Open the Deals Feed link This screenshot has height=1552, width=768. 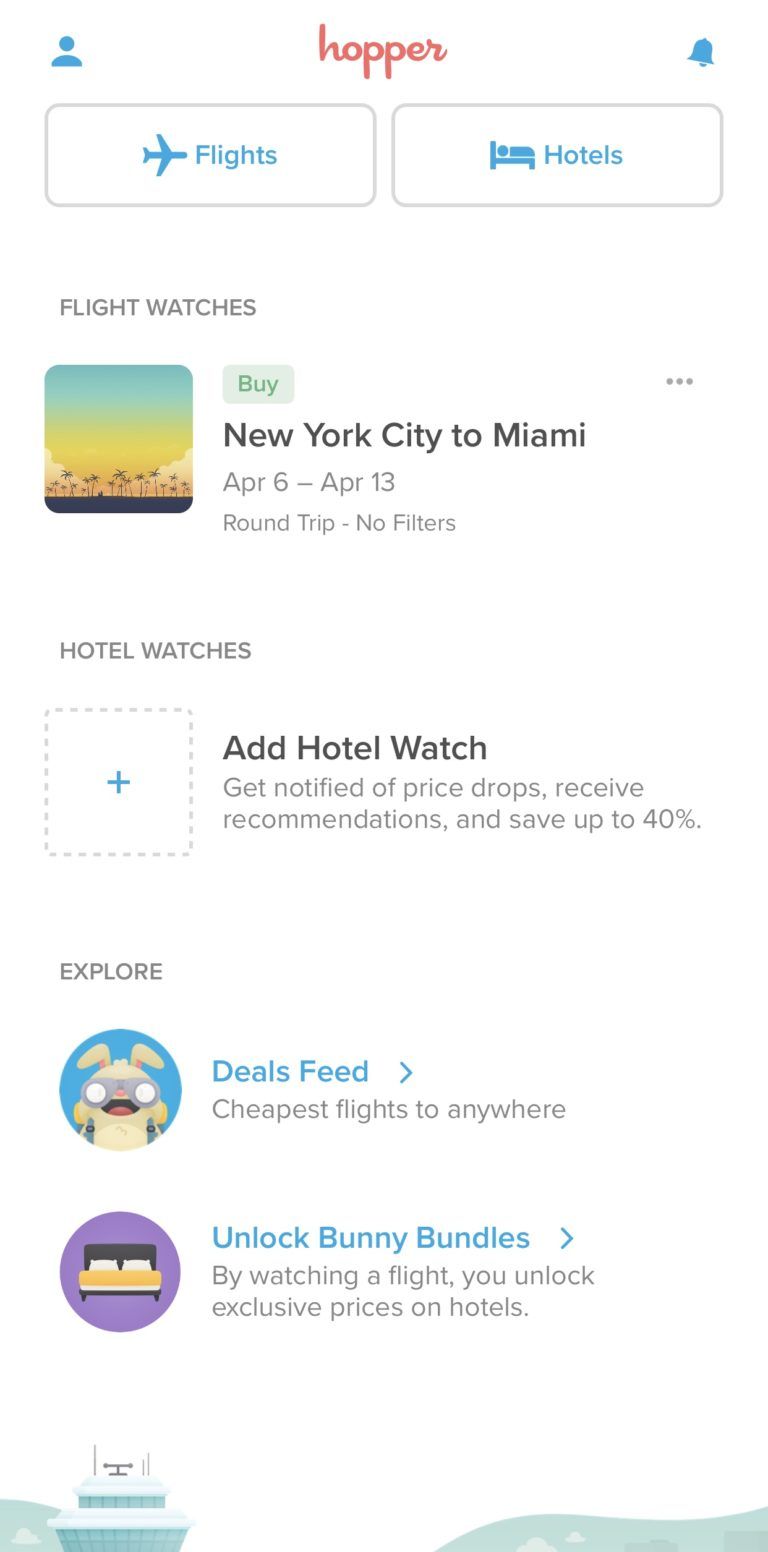290,1071
